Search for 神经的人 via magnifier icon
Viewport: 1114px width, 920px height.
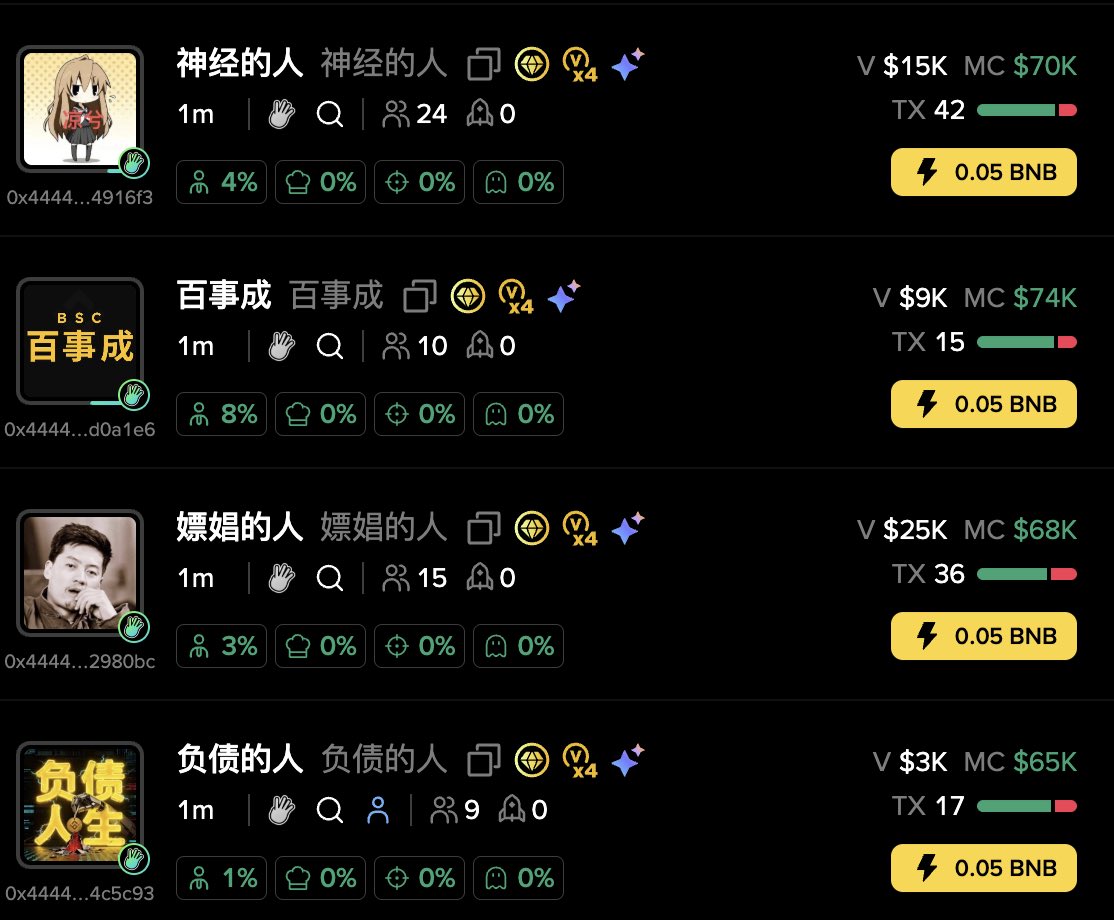(x=330, y=115)
